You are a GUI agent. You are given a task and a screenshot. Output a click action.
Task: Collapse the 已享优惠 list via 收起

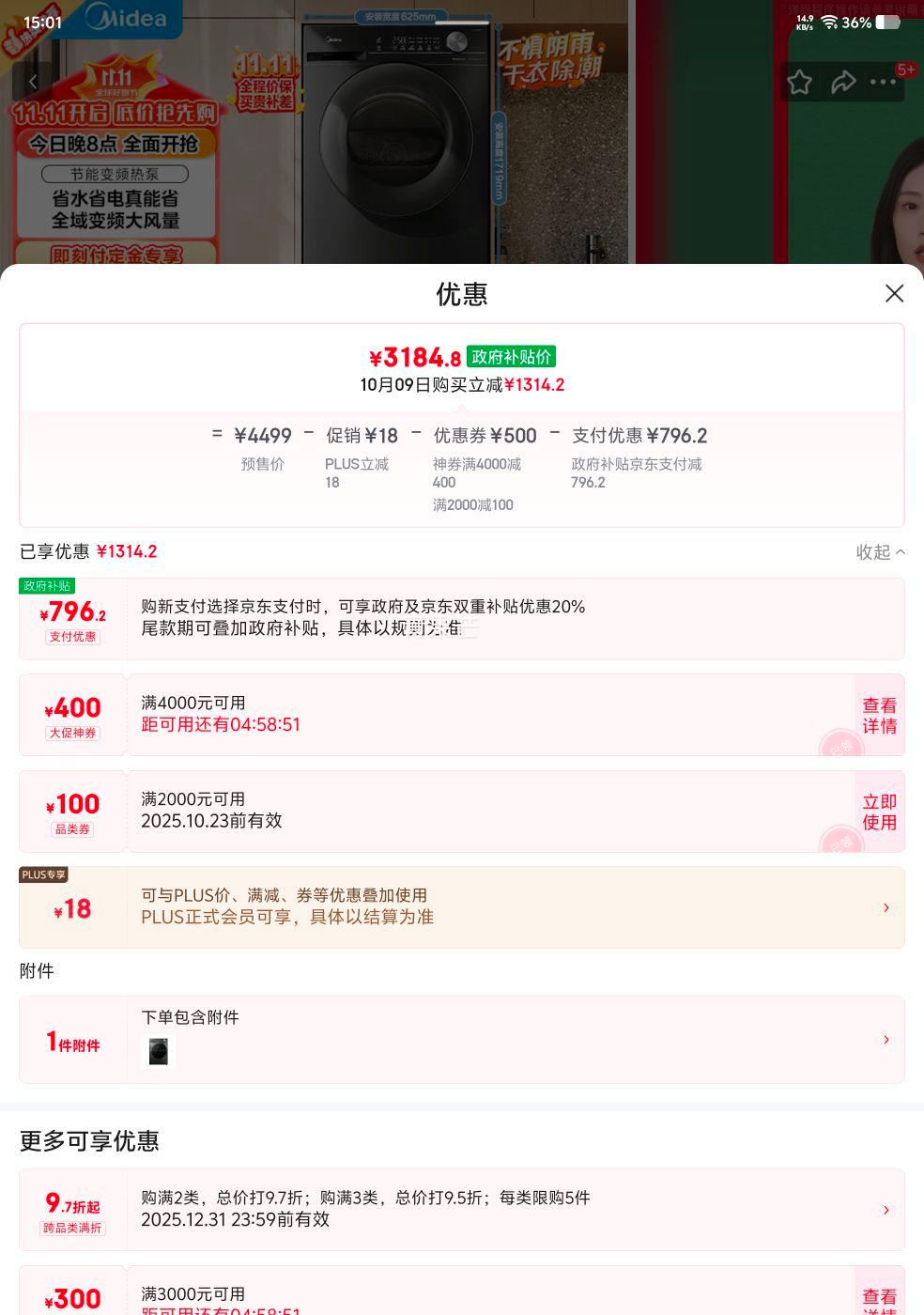point(880,552)
